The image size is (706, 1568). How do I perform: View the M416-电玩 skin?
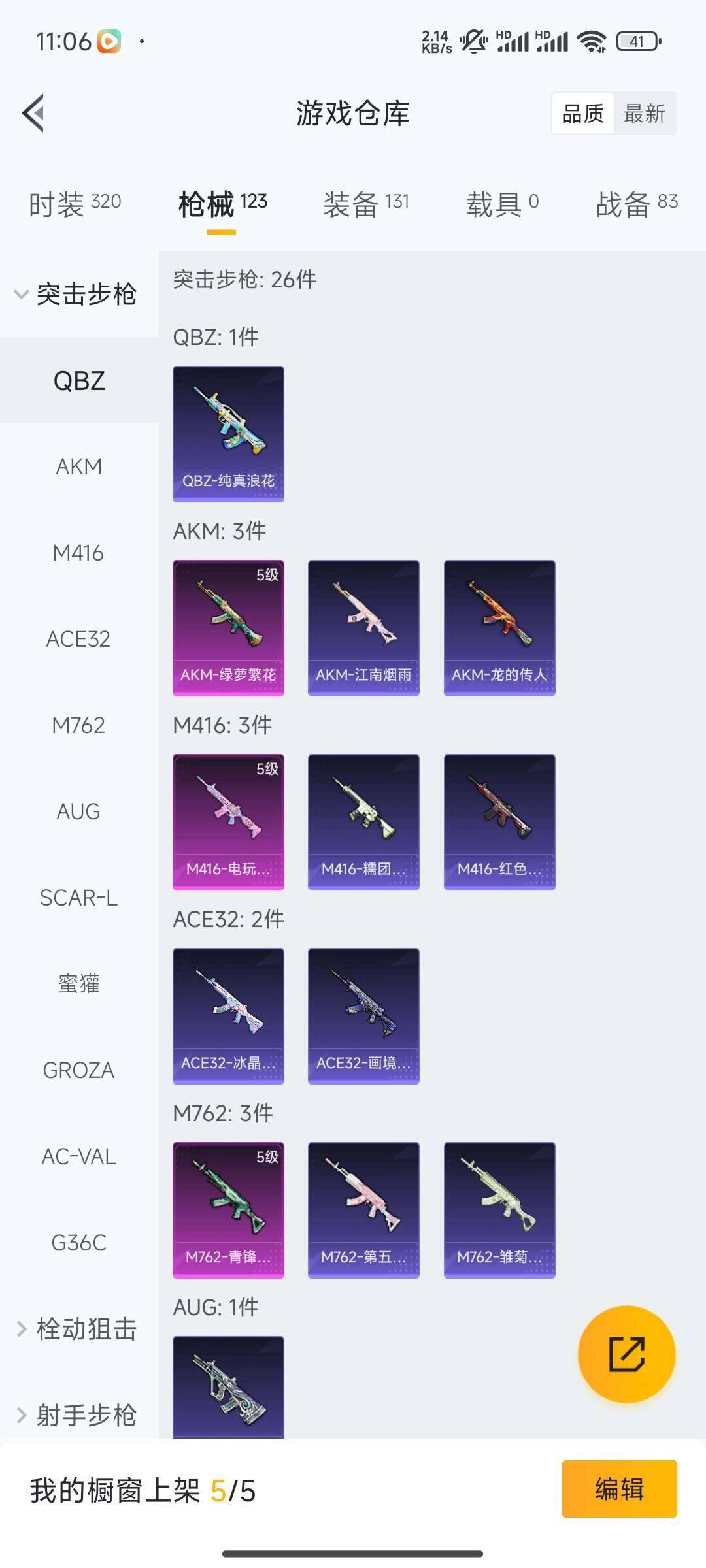(228, 822)
